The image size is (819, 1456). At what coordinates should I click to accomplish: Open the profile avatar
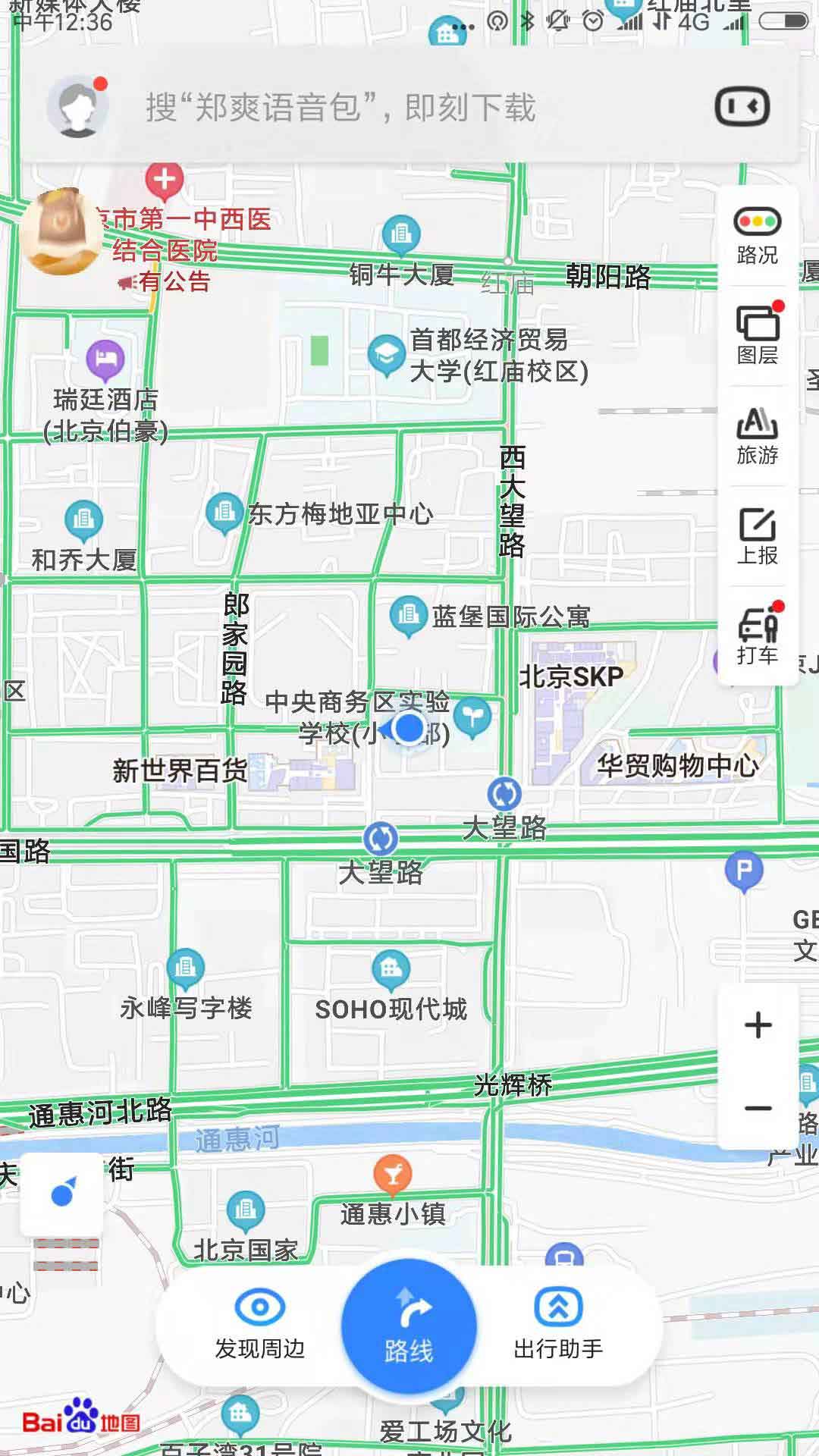click(x=77, y=106)
